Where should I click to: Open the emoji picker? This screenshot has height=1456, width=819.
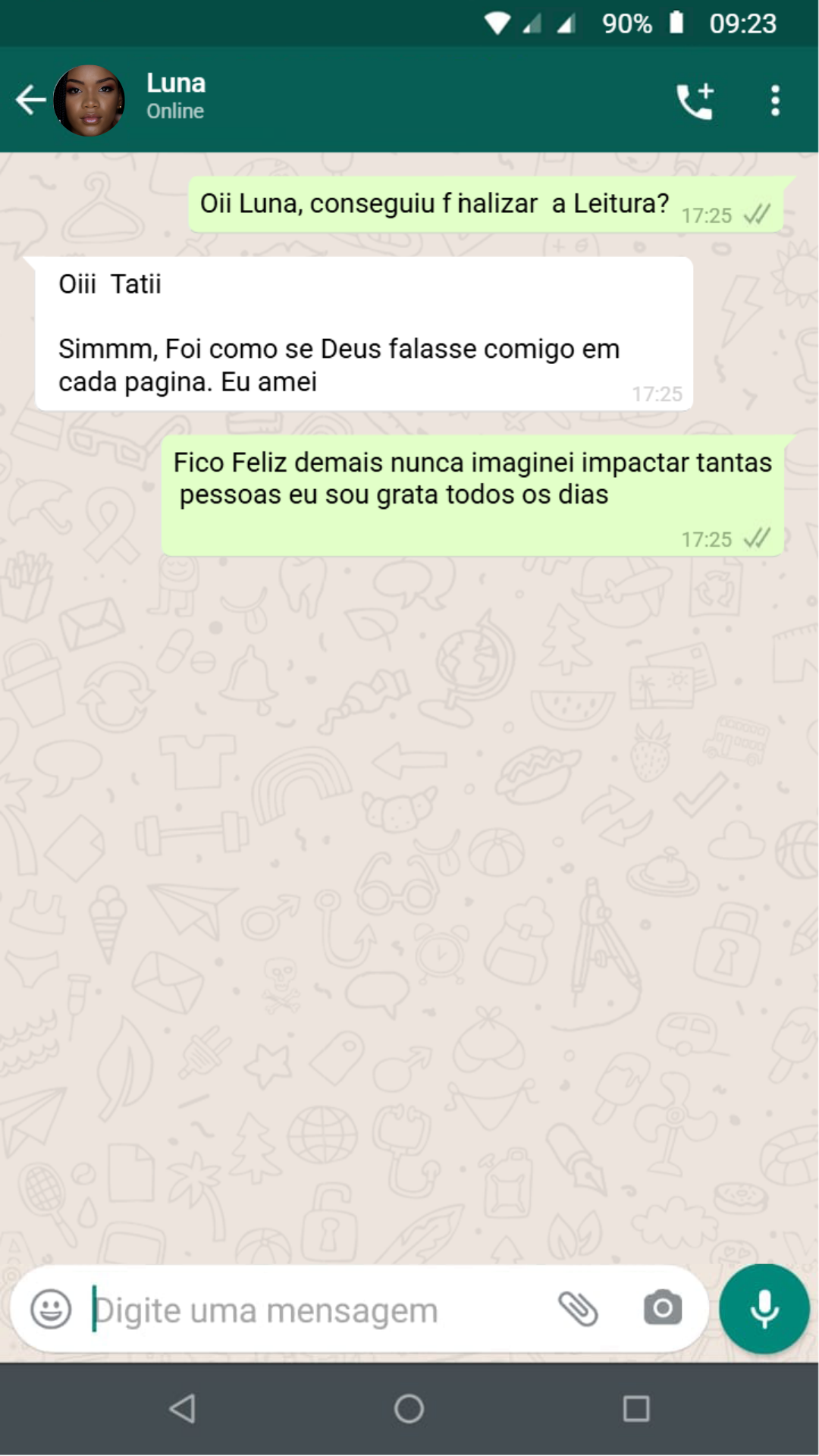point(51,1309)
